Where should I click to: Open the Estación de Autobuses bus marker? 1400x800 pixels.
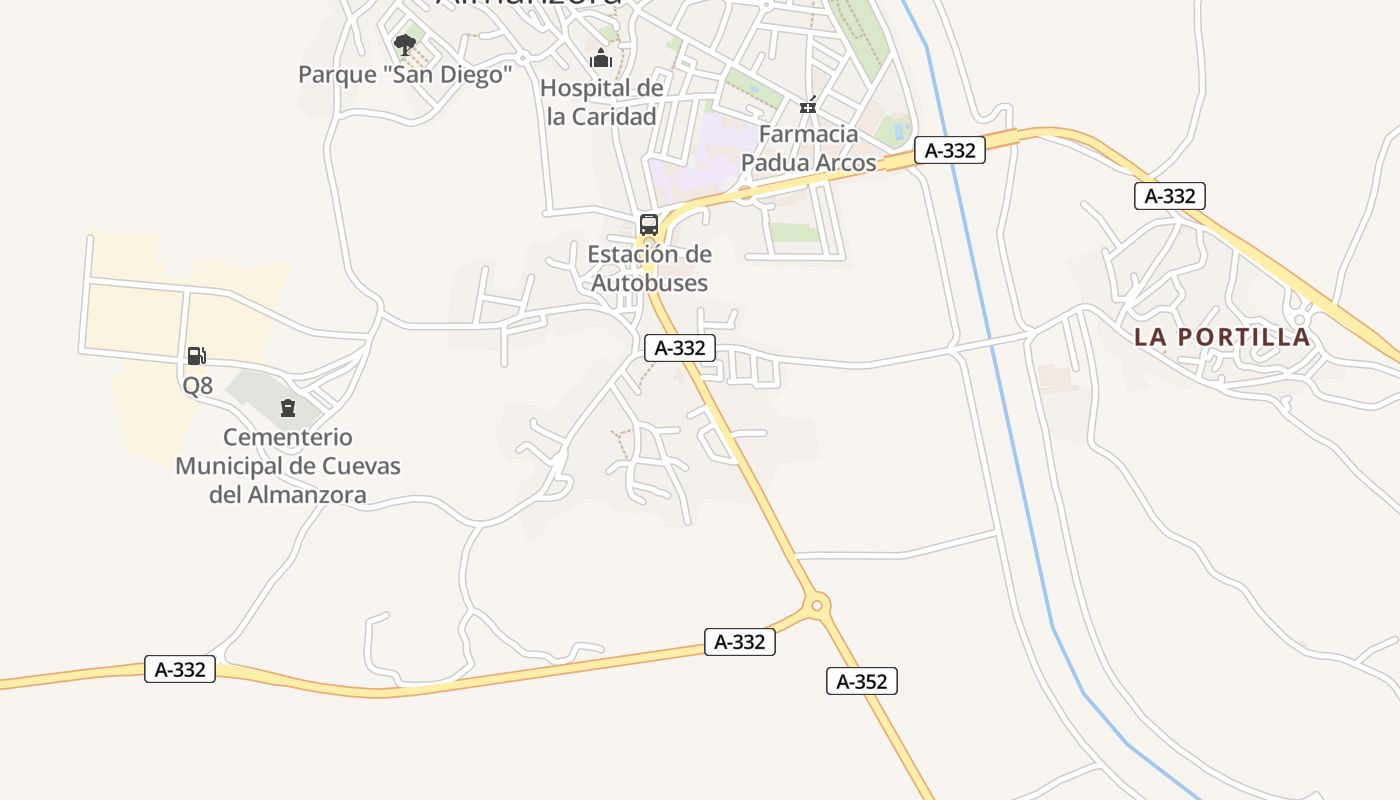[649, 224]
